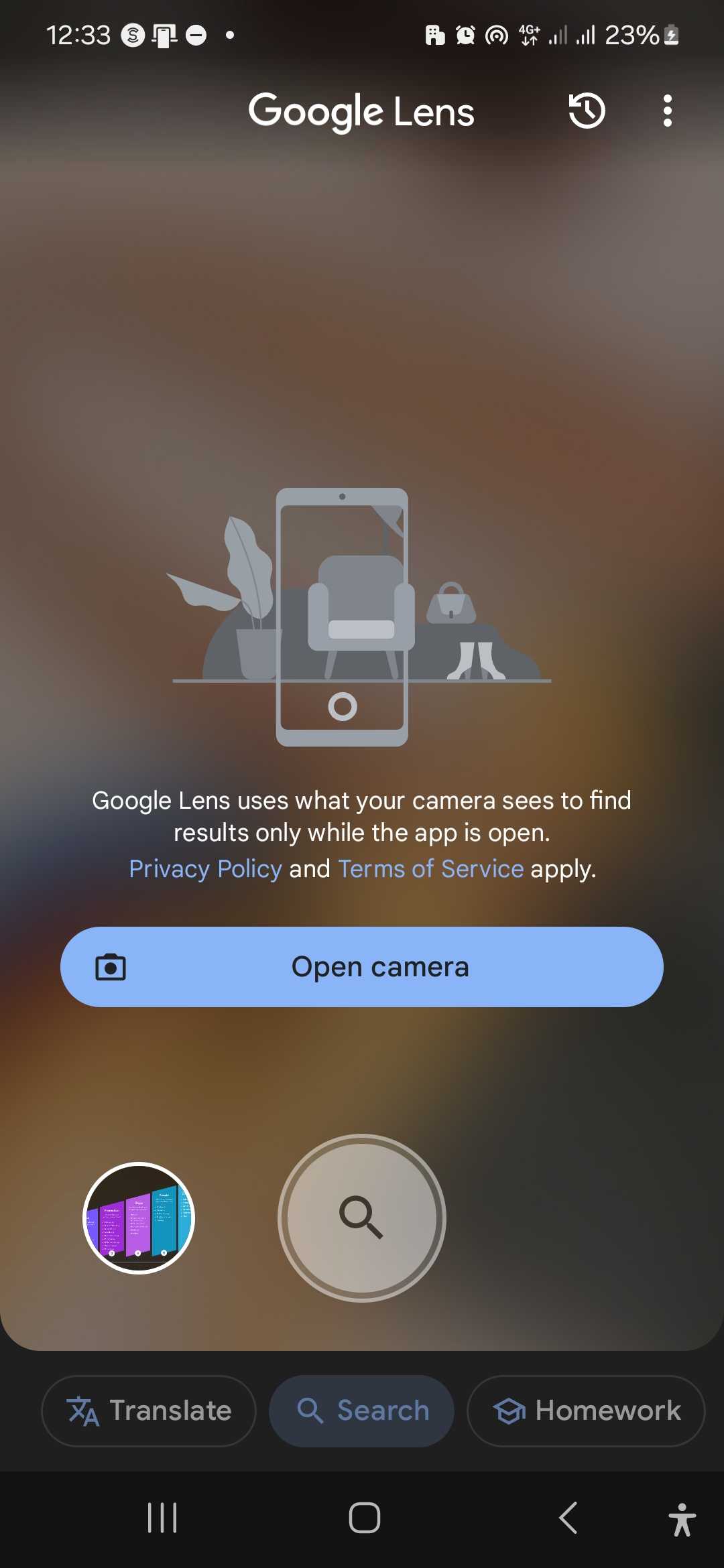Show recent apps from navigation bar
The height and width of the screenshot is (1568, 724).
(162, 1518)
